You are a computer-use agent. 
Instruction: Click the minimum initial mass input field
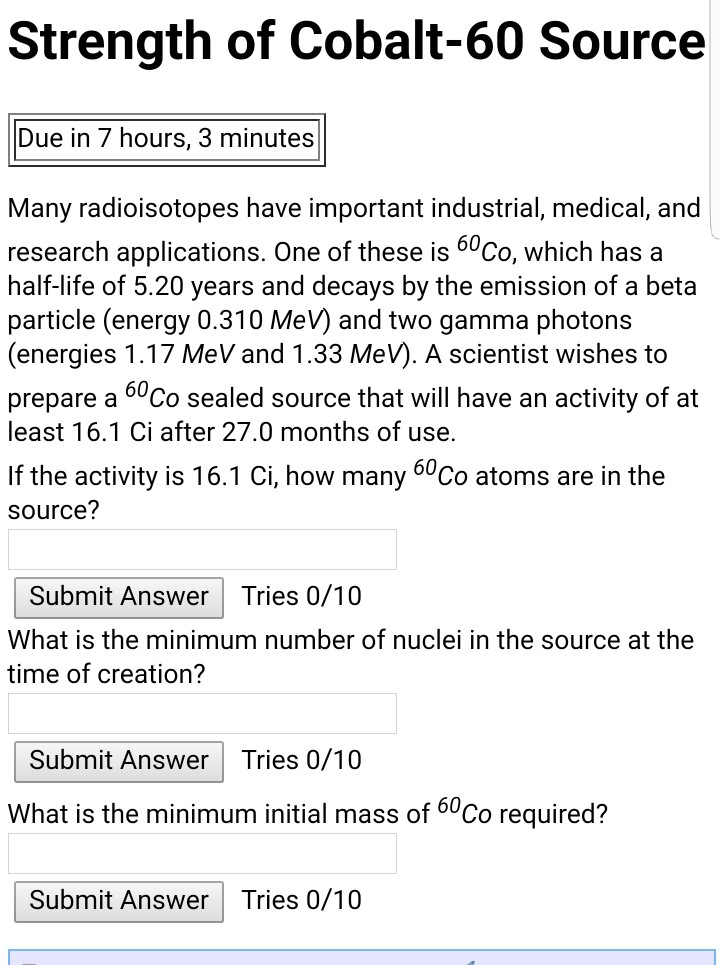(202, 853)
